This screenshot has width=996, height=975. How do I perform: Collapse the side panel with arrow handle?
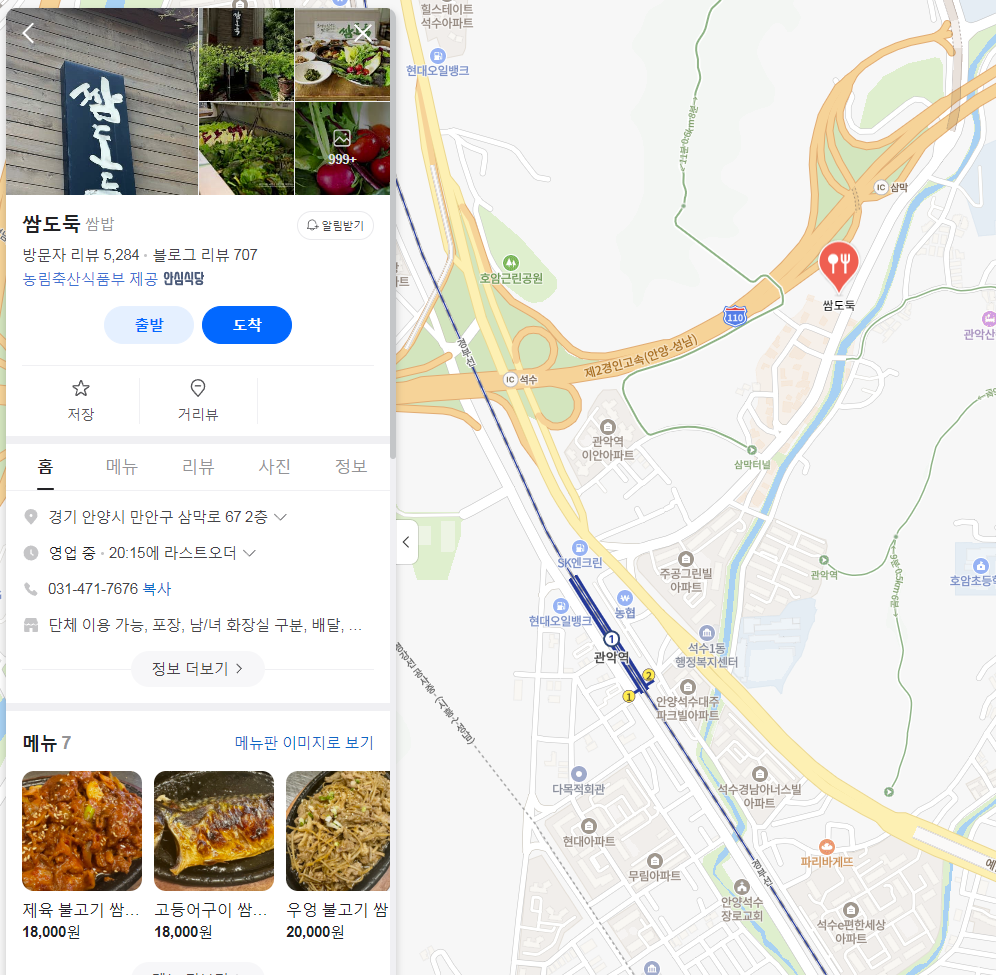point(406,542)
